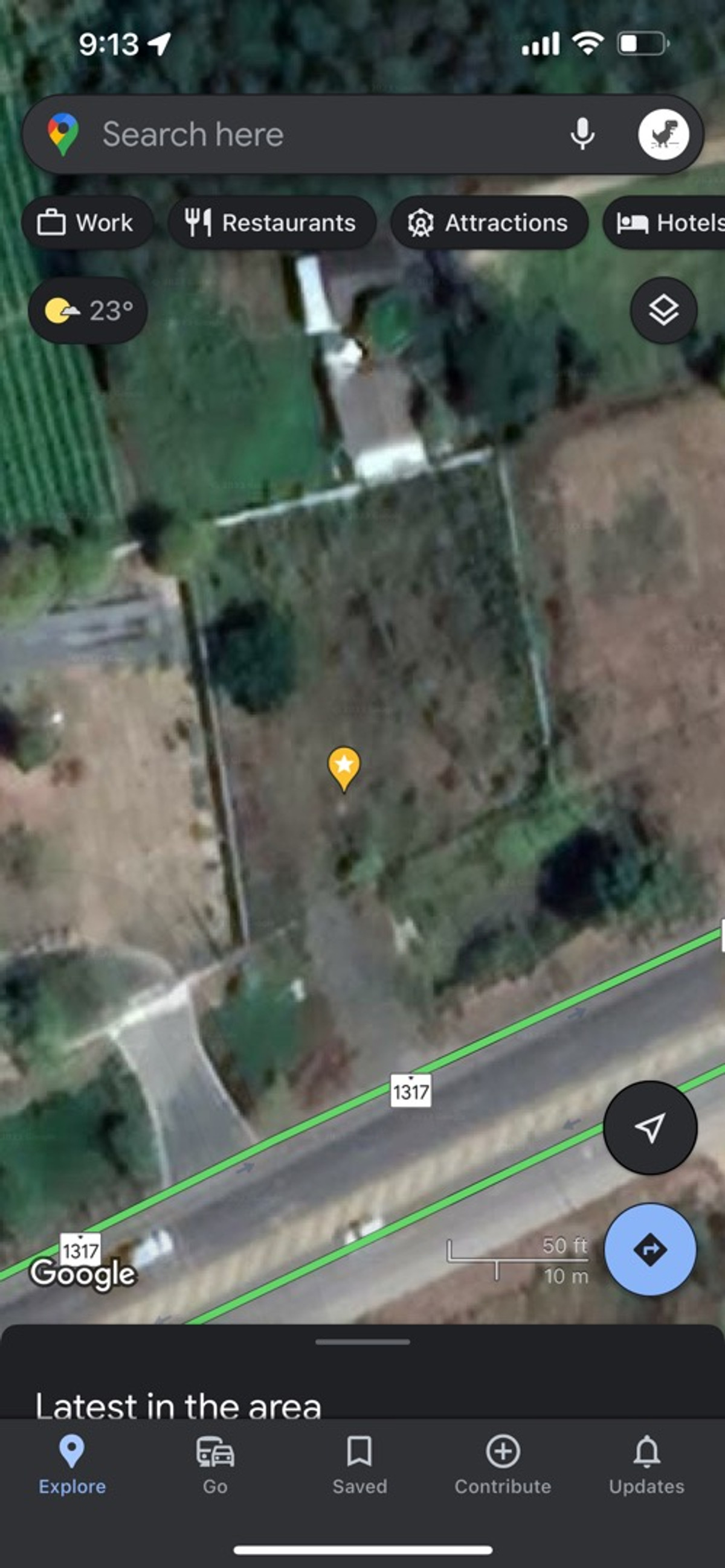Open the weather widget showing 23°
This screenshot has height=1568, width=725.
[x=88, y=310]
